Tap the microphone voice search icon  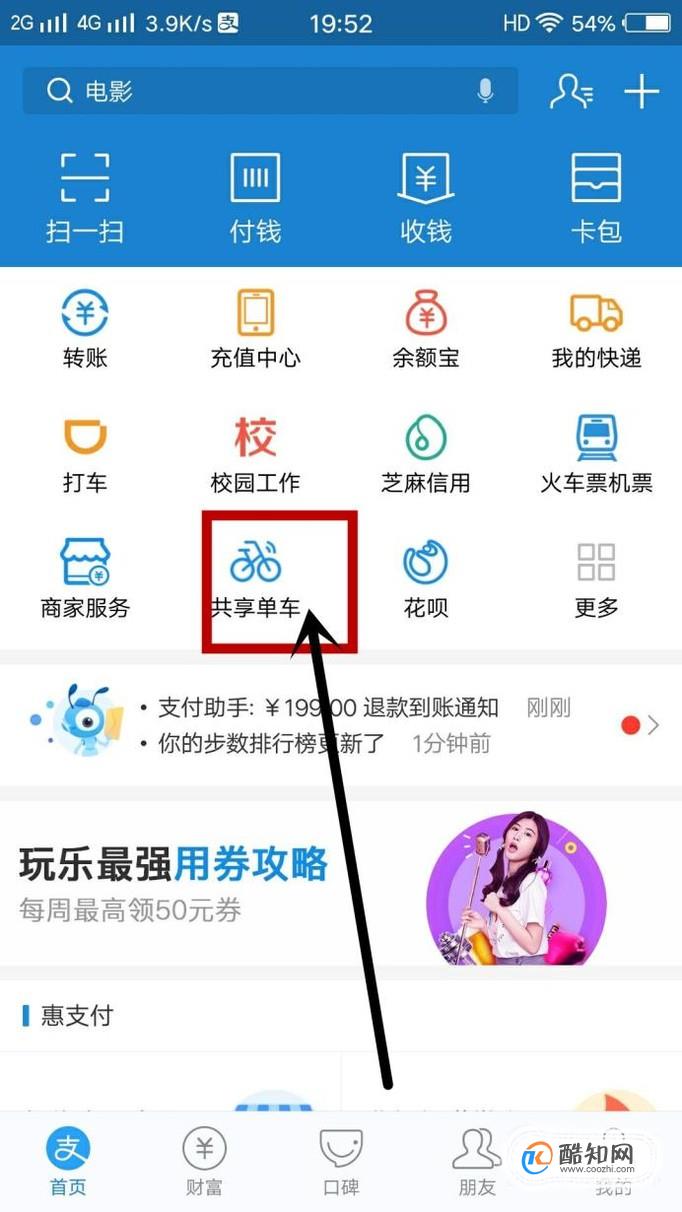click(486, 92)
